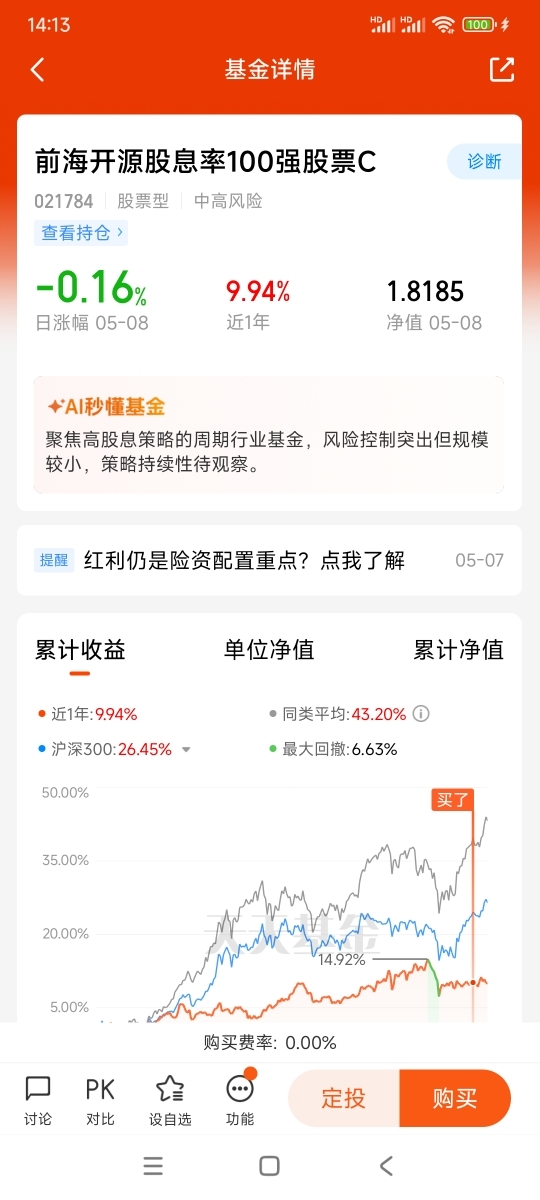Open the 红利仍是险资配置重点 reminder
The image size is (540, 1200).
click(270, 560)
